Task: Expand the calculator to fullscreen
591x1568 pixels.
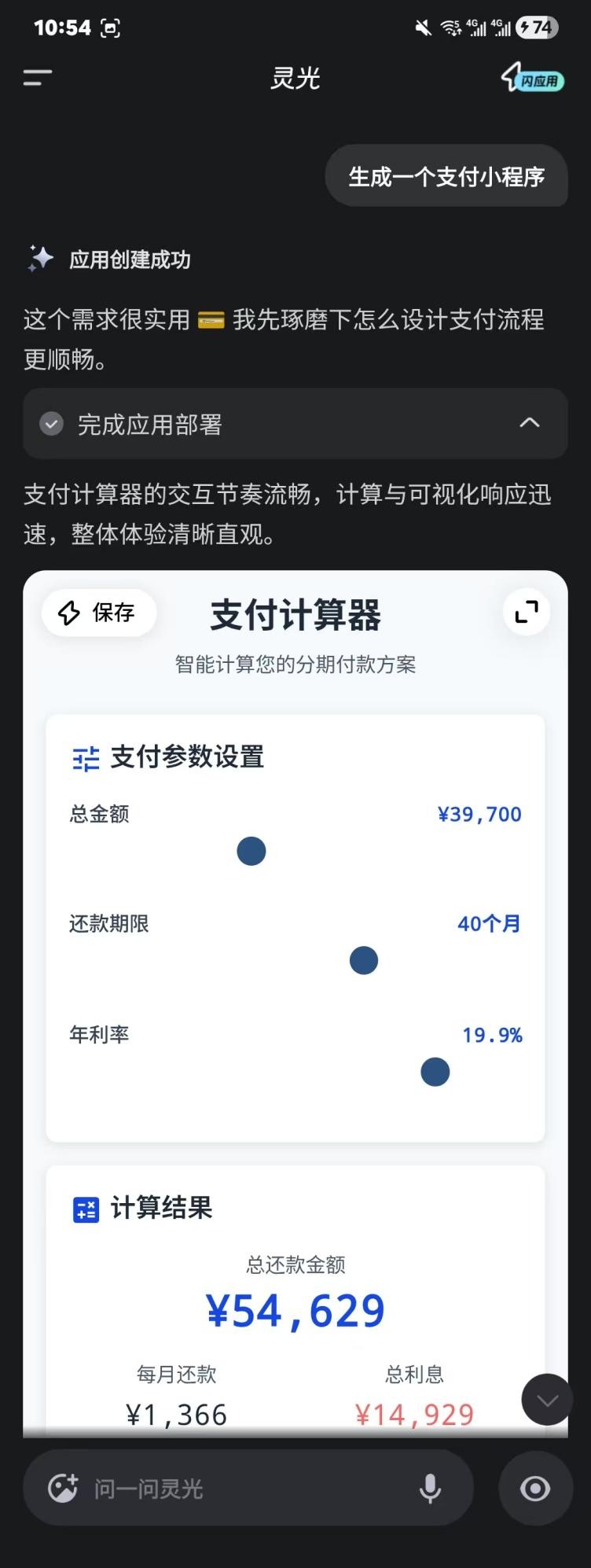Action: (527, 612)
